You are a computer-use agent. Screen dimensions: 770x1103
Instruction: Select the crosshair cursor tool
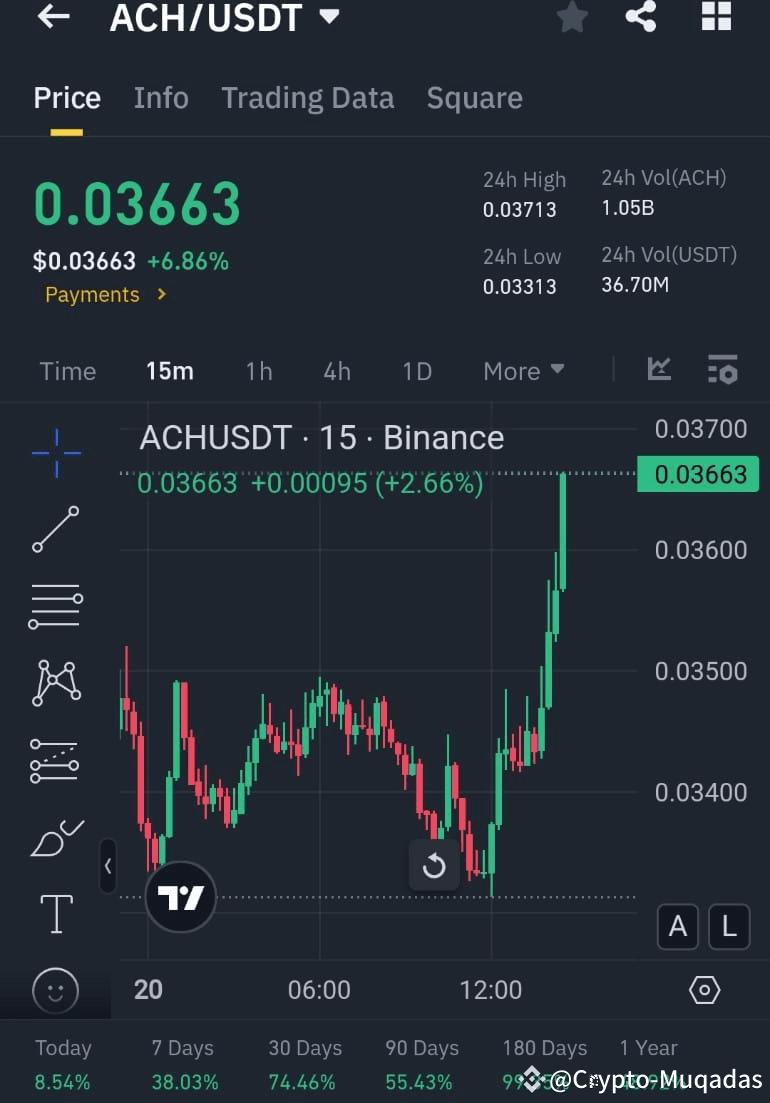(55, 452)
